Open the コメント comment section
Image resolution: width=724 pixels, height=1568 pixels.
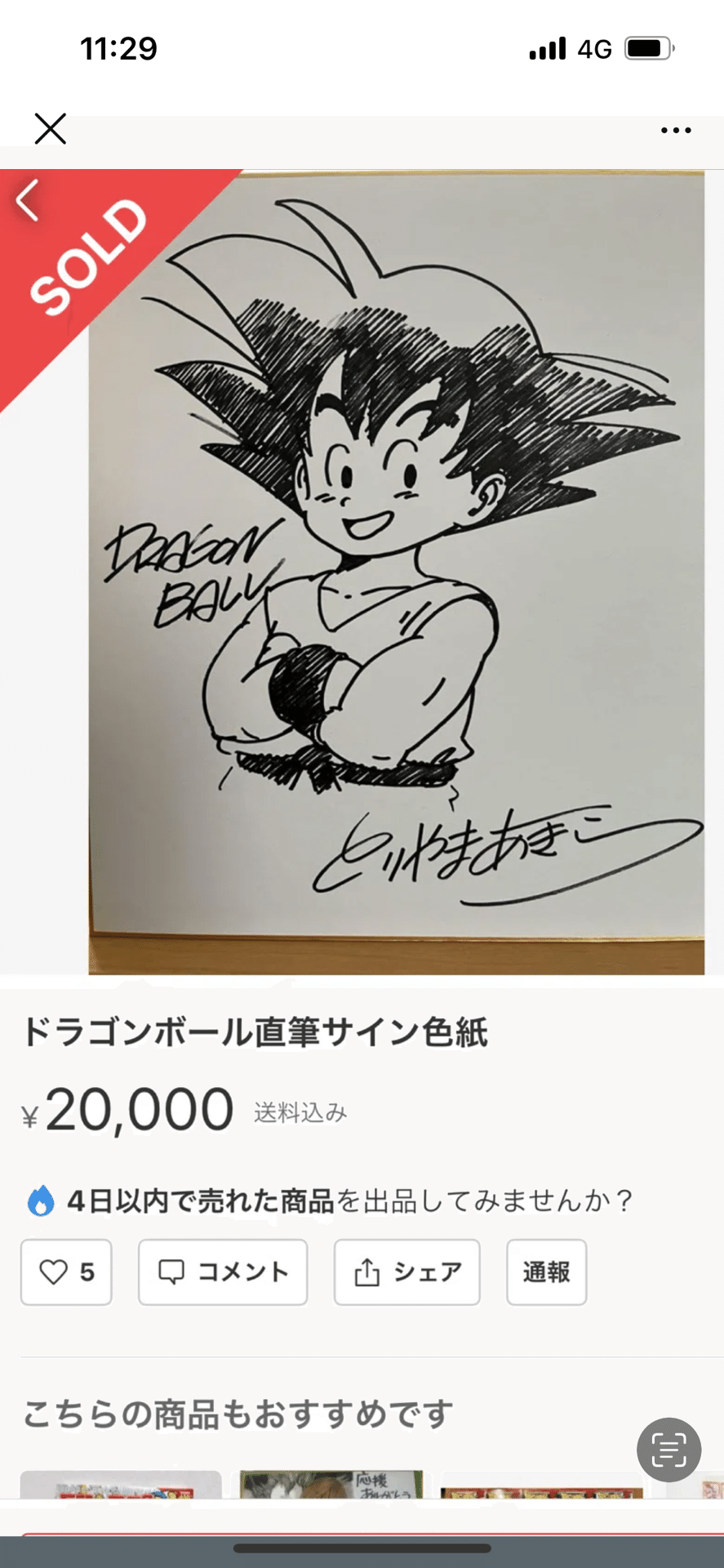223,1272
